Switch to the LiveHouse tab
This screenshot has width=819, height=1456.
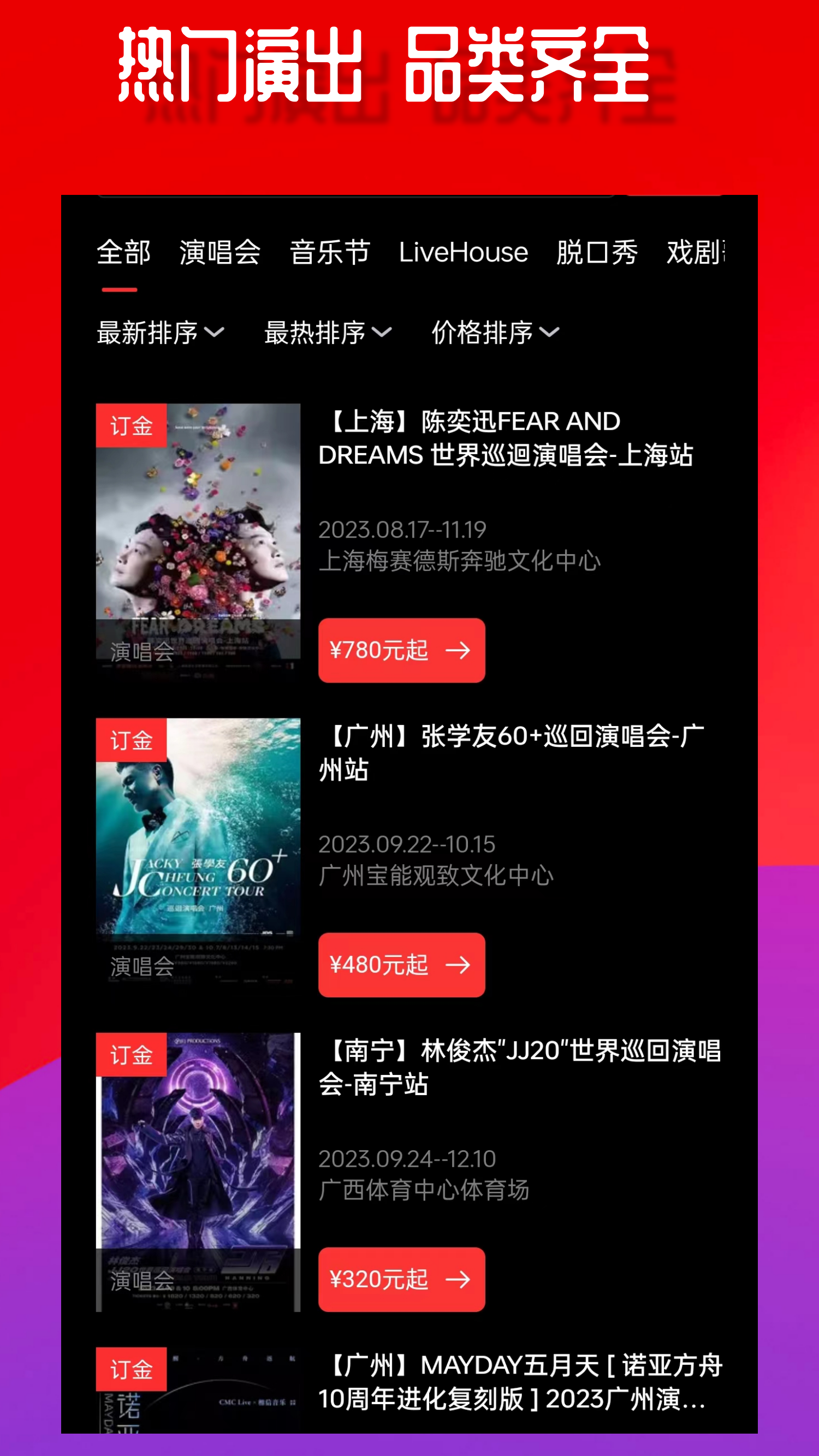464,253
